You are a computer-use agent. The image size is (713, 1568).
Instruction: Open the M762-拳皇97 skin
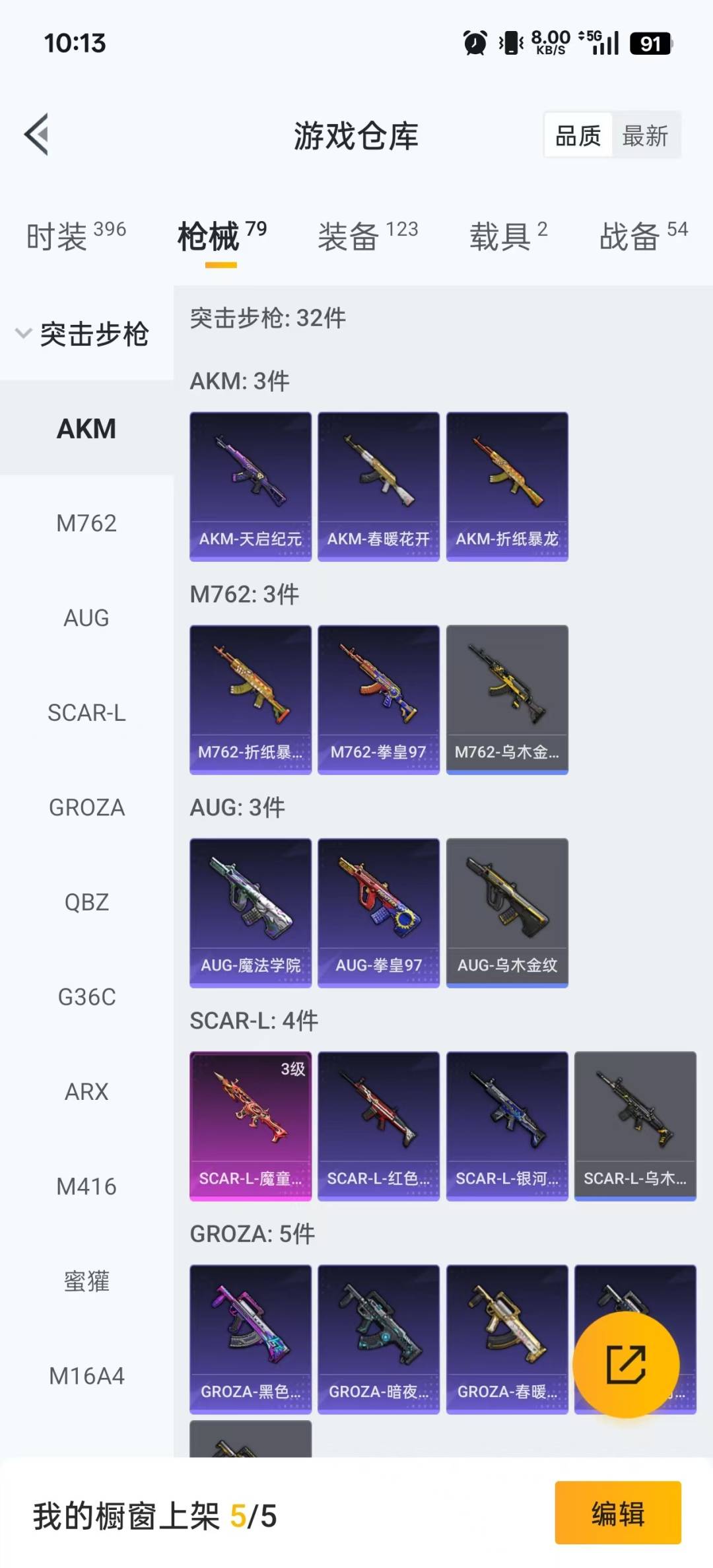(x=378, y=700)
